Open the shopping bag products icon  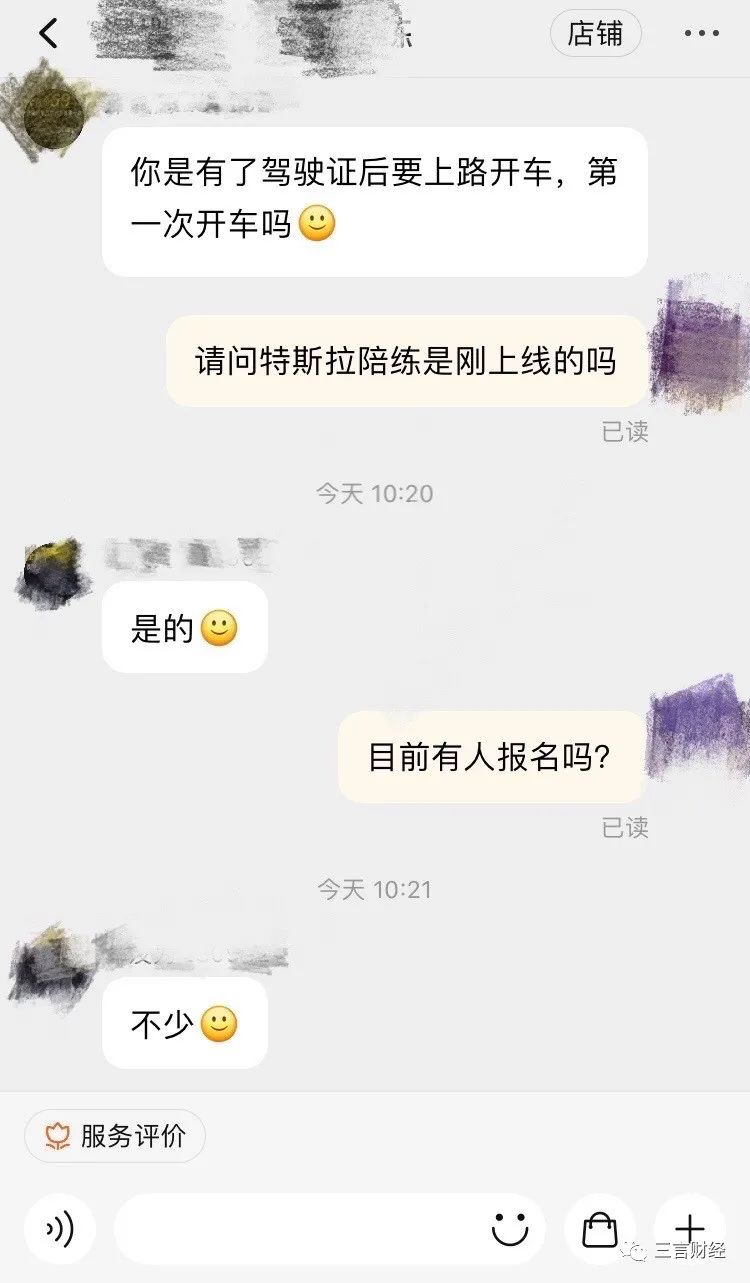[599, 1229]
